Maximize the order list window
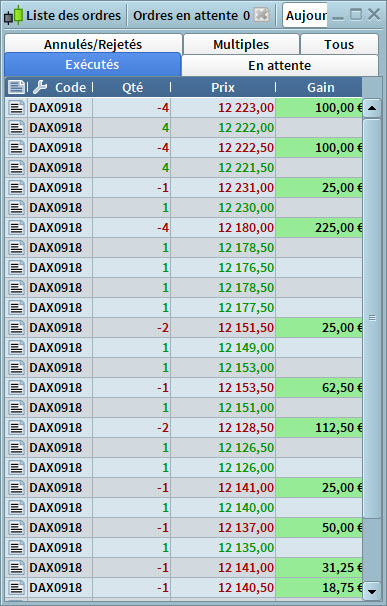This screenshot has height=606, width=387. [x=356, y=15]
